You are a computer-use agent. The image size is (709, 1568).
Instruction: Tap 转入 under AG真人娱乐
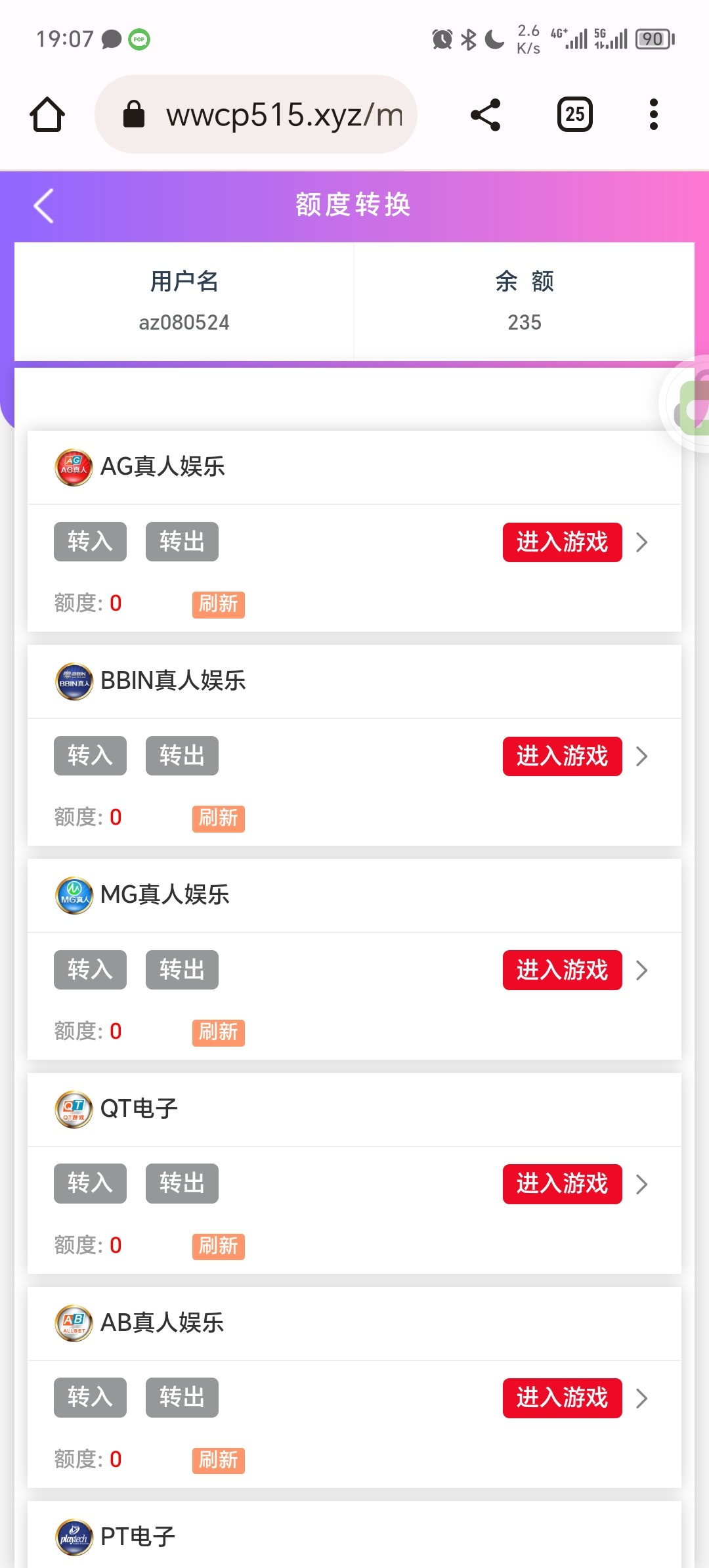click(x=90, y=542)
